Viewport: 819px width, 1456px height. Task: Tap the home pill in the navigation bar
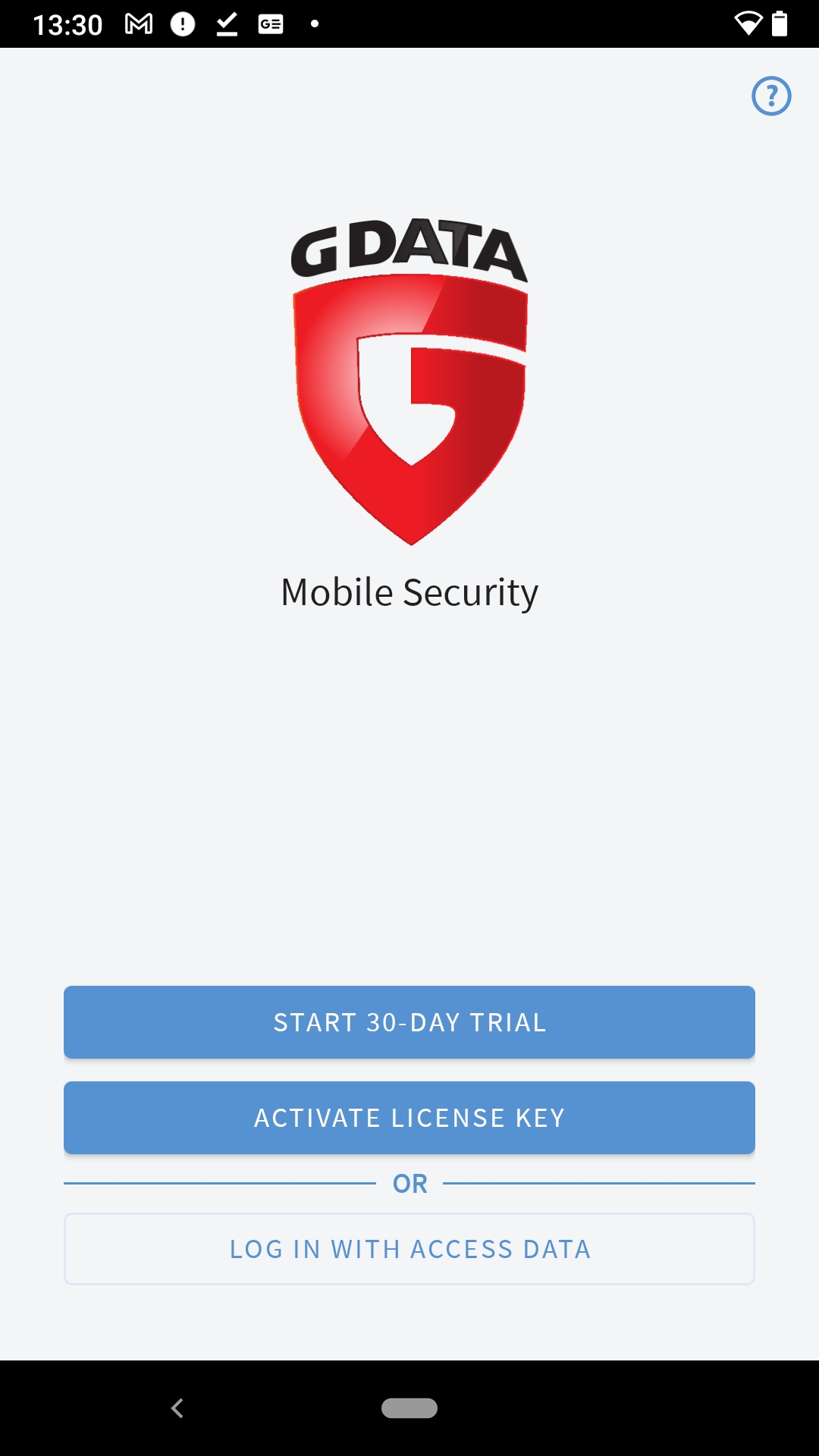409,1408
